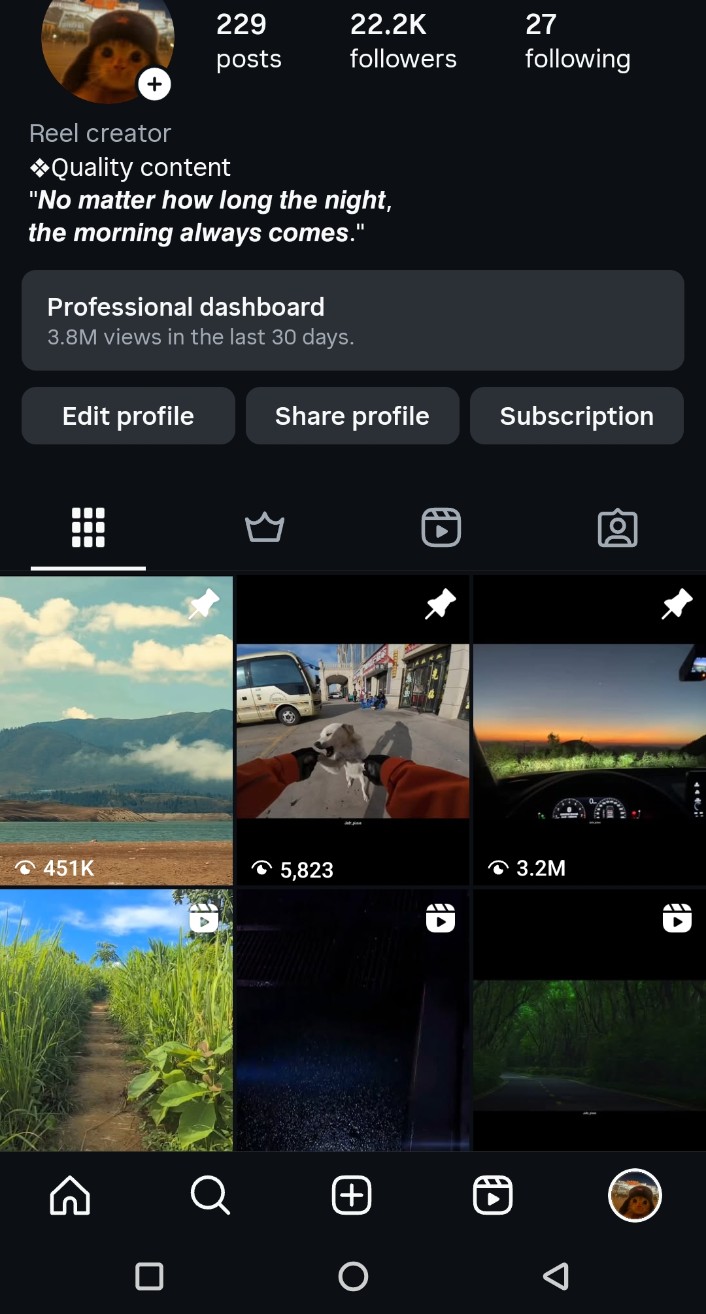Open the Professional dashboard card
Viewport: 706px width, 1314px height.
coord(353,320)
